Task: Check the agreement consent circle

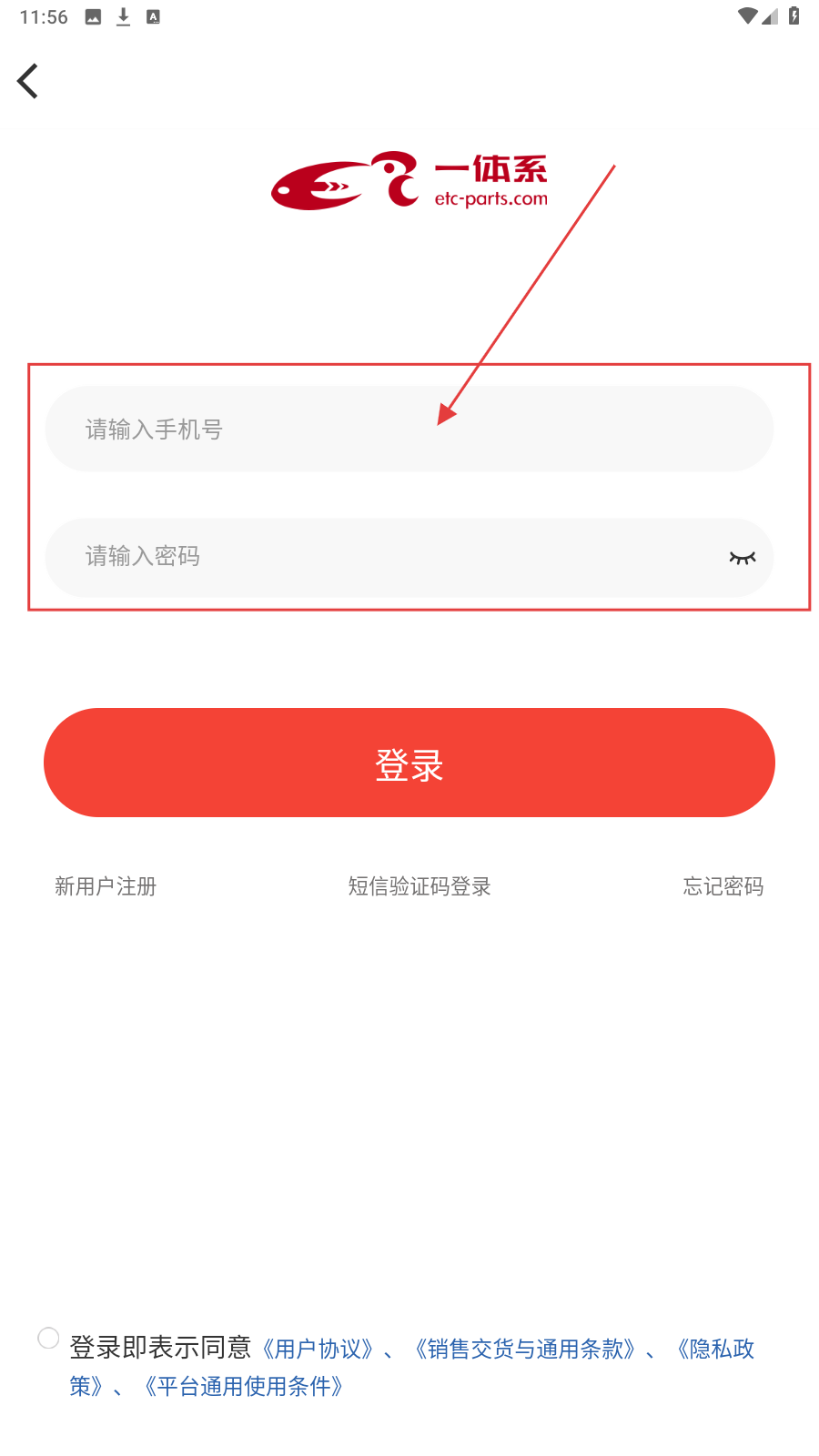Action: pos(48,1338)
